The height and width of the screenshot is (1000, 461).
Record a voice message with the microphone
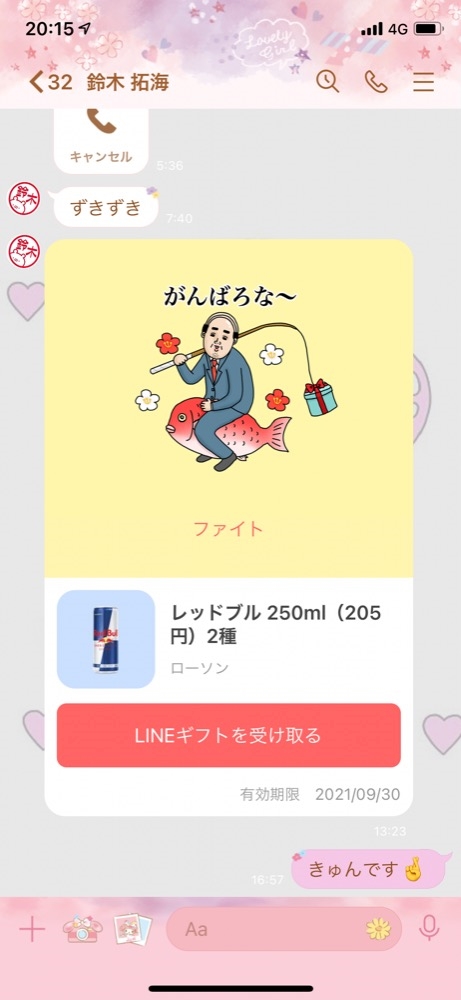429,929
